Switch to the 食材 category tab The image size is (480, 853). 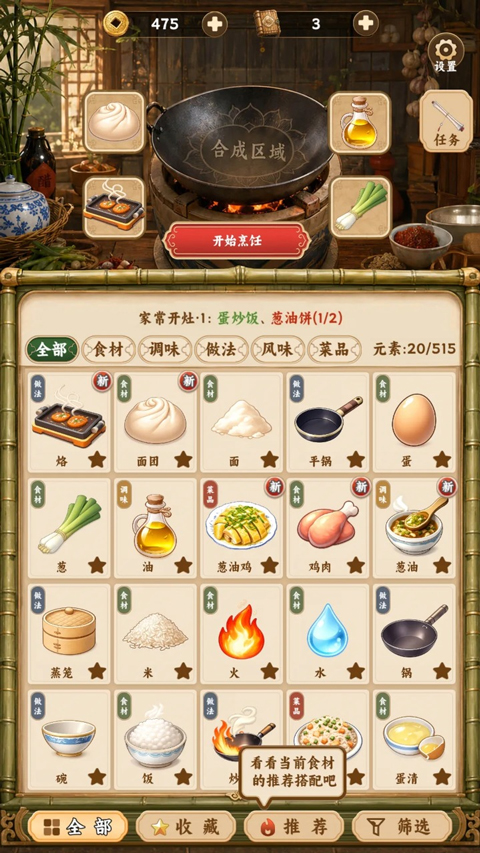click(x=108, y=349)
